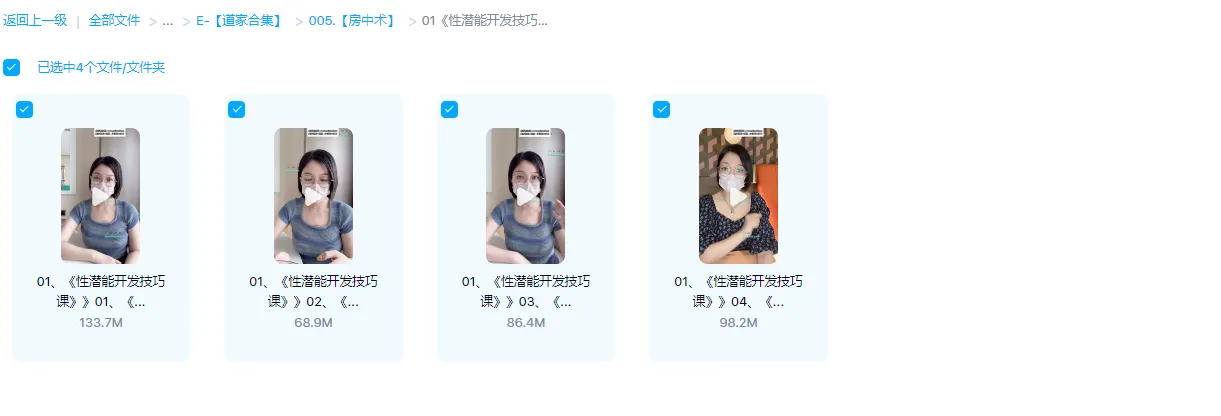Uncheck the 133.7M video file
Viewport: 1221px width, 416px height.
tap(25, 110)
